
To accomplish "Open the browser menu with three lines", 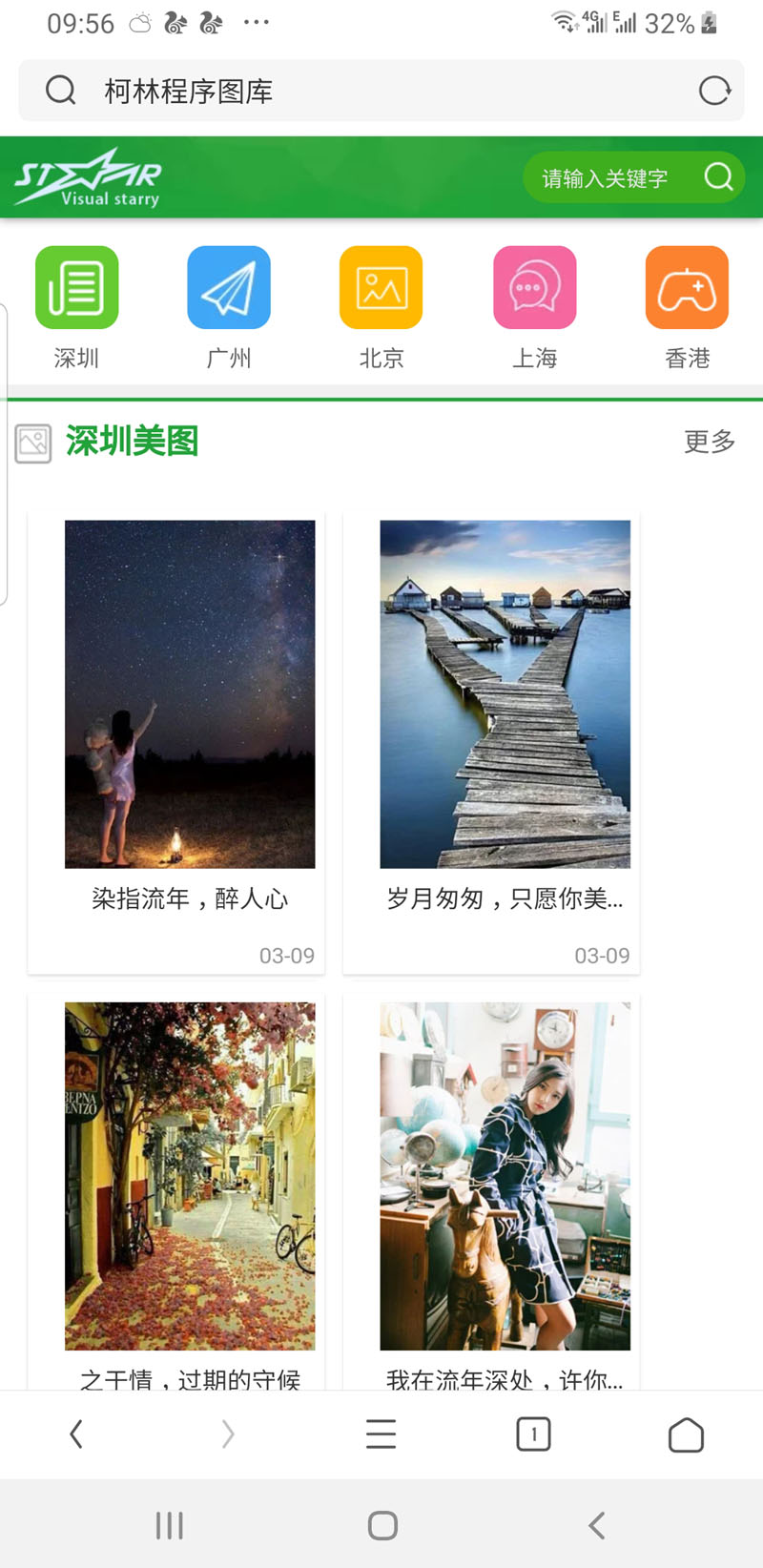I will [381, 1433].
